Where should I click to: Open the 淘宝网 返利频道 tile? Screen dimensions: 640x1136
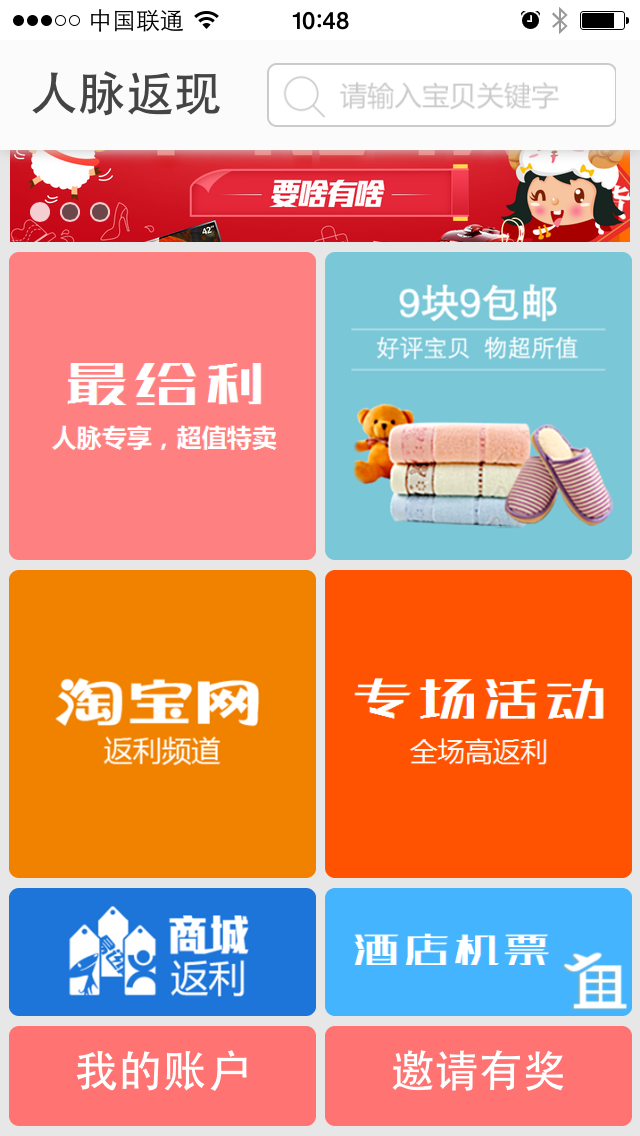(x=162, y=724)
